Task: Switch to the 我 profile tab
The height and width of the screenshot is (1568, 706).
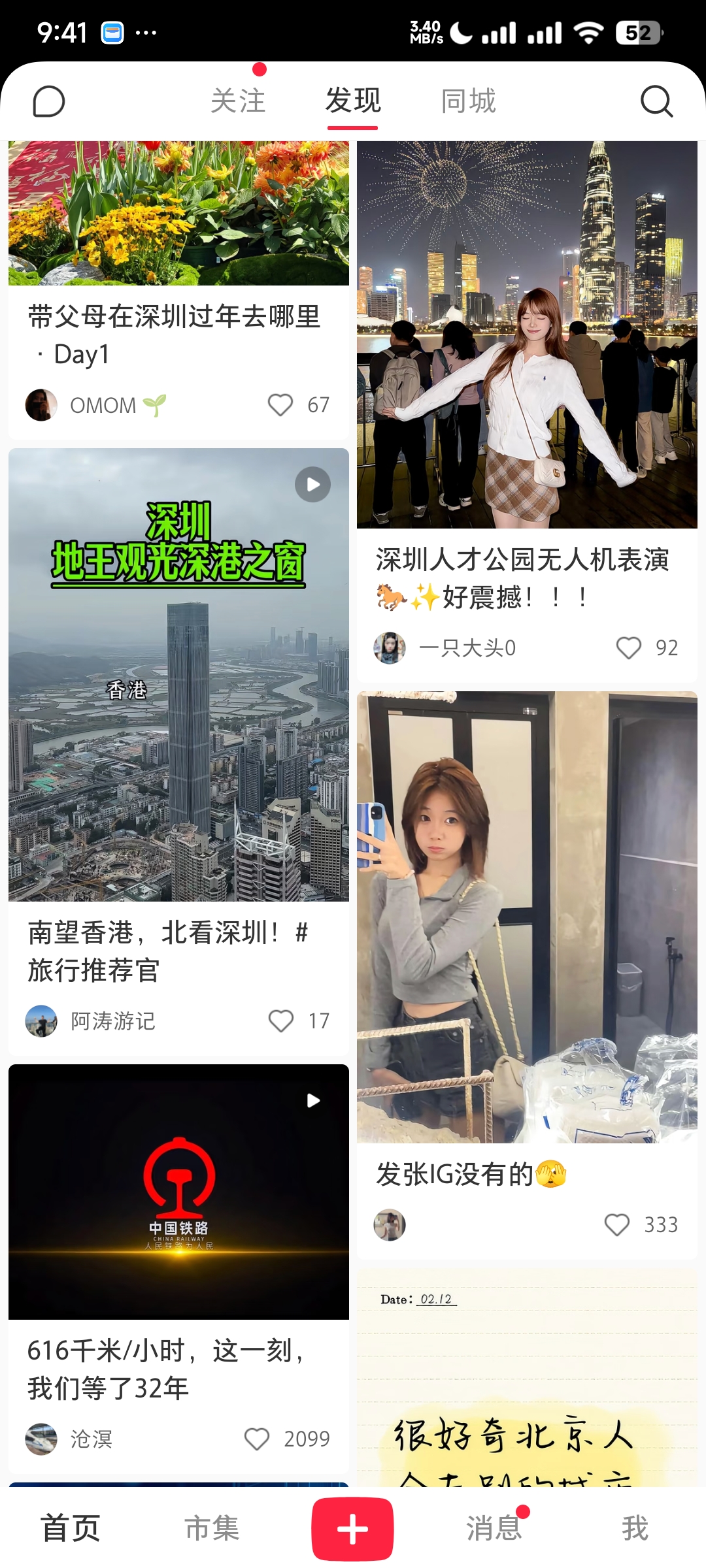Action: click(635, 1528)
